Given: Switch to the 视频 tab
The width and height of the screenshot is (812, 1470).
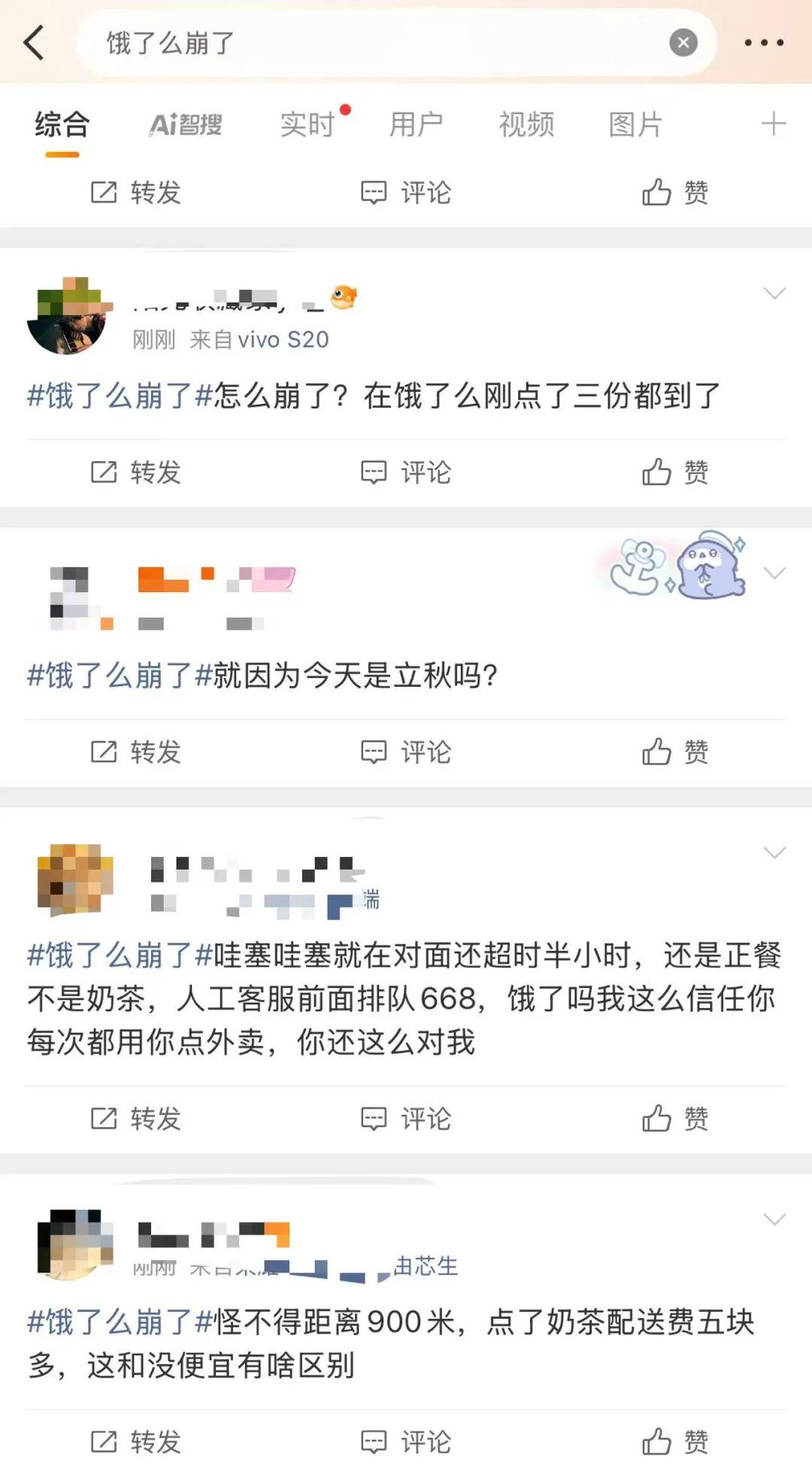Looking at the screenshot, I should [x=527, y=124].
